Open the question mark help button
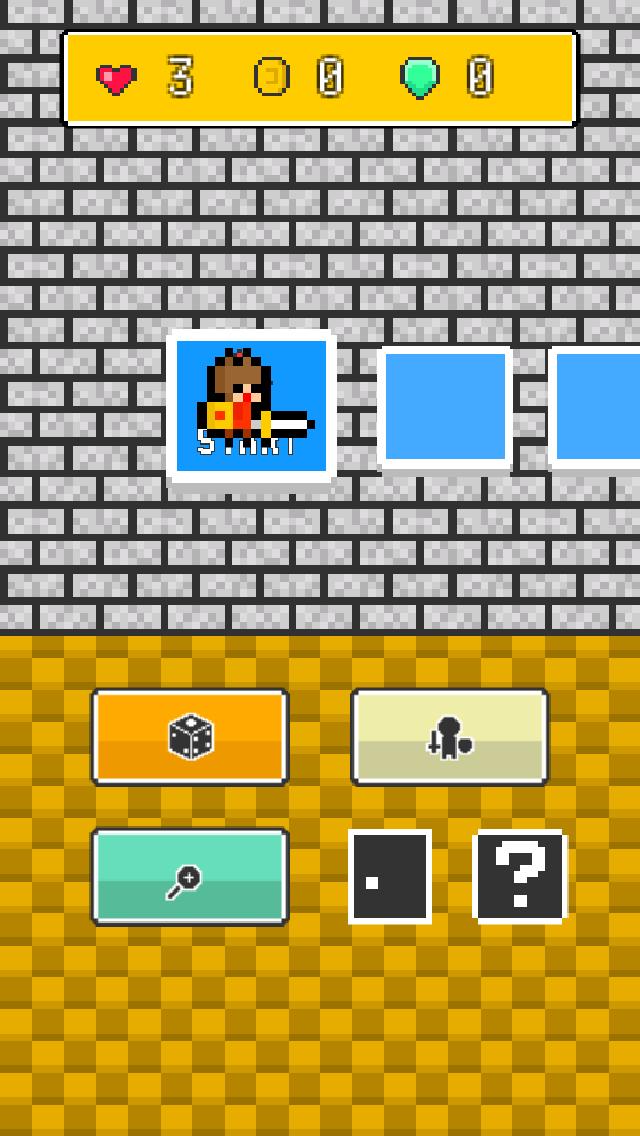The height and width of the screenshot is (1136, 640). pyautogui.click(x=520, y=876)
